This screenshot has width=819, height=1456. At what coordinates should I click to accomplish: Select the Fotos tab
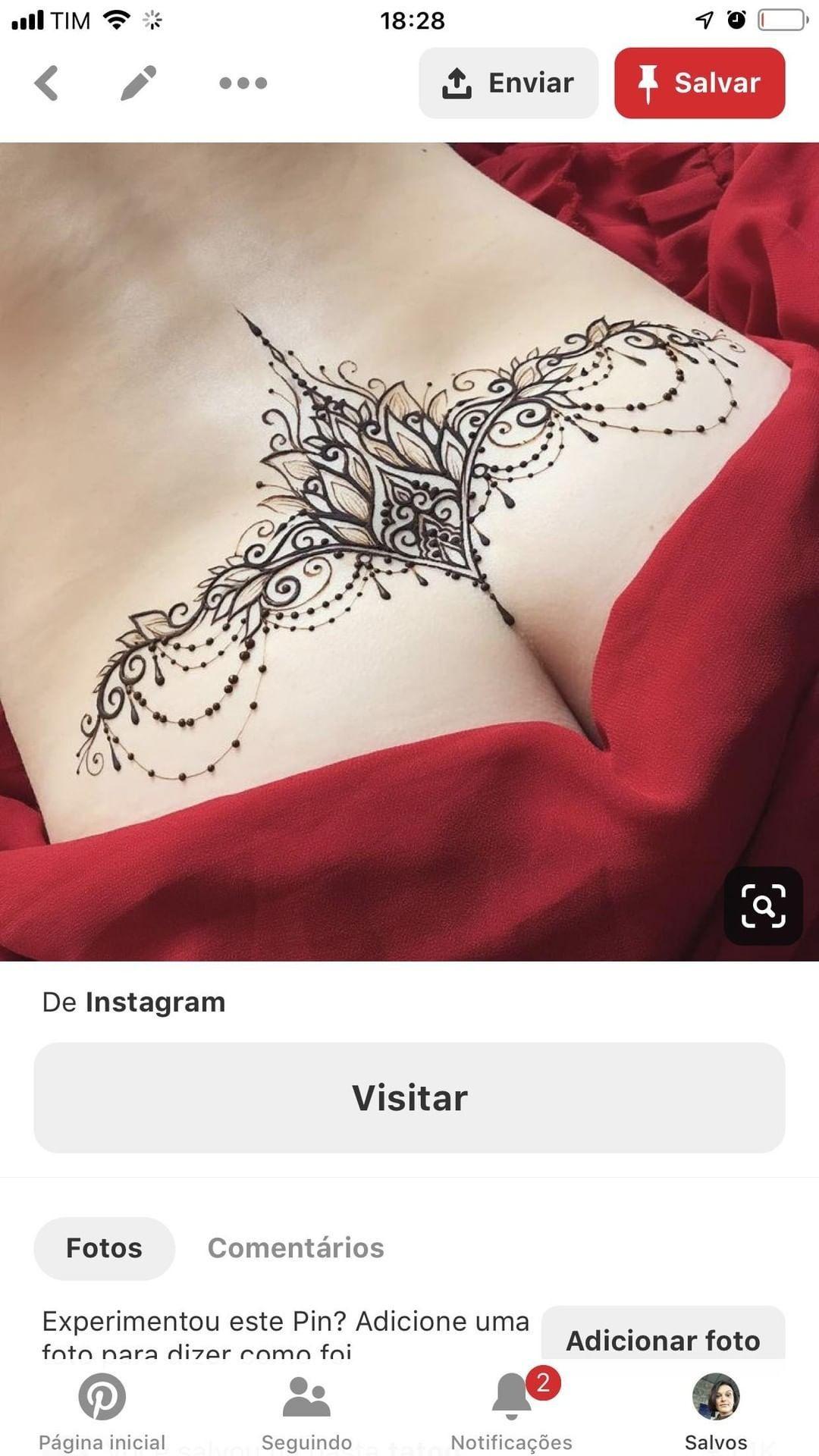[x=104, y=1248]
